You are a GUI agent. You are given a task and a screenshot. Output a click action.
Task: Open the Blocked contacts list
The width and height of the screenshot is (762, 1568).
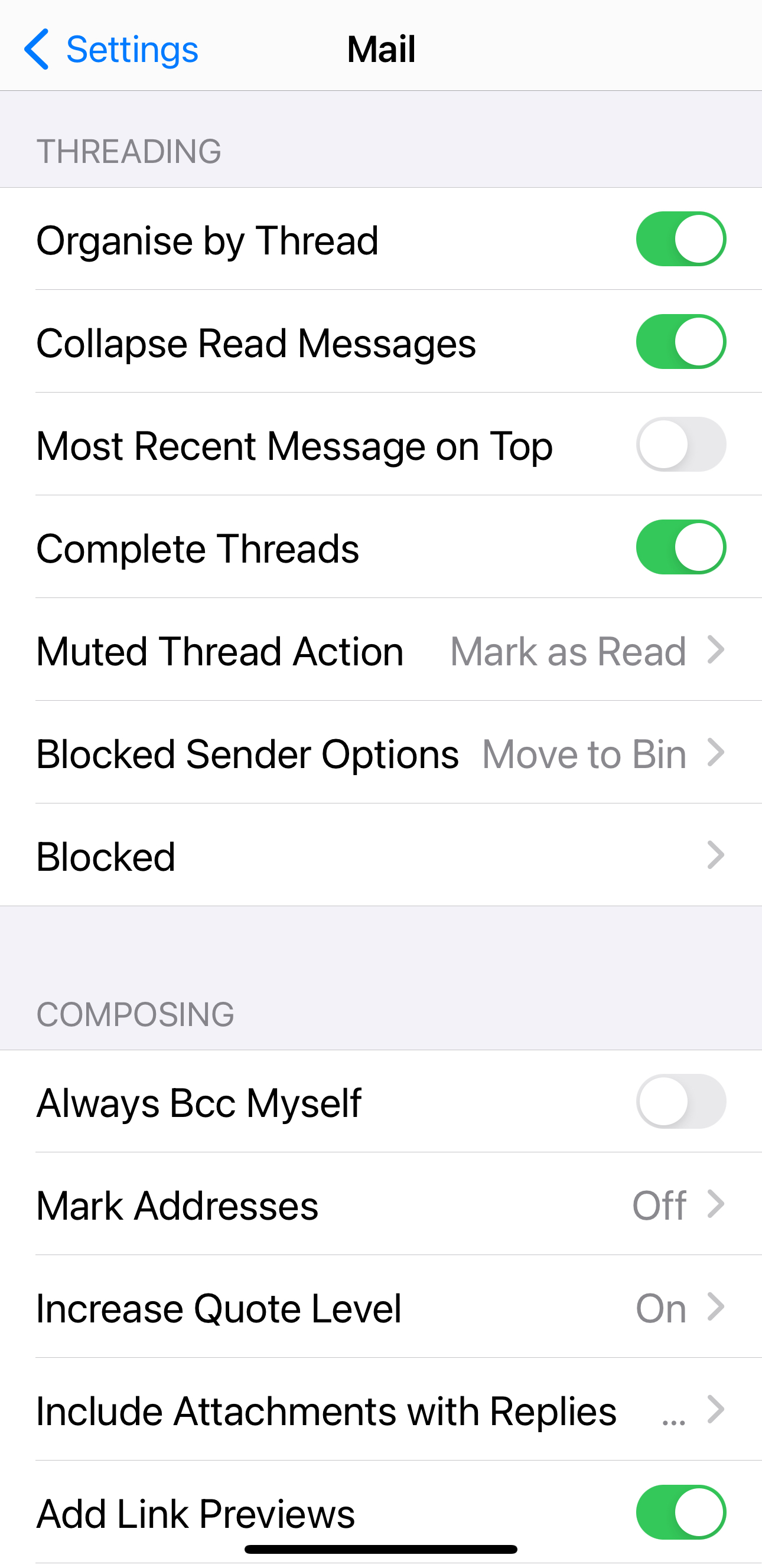click(380, 856)
